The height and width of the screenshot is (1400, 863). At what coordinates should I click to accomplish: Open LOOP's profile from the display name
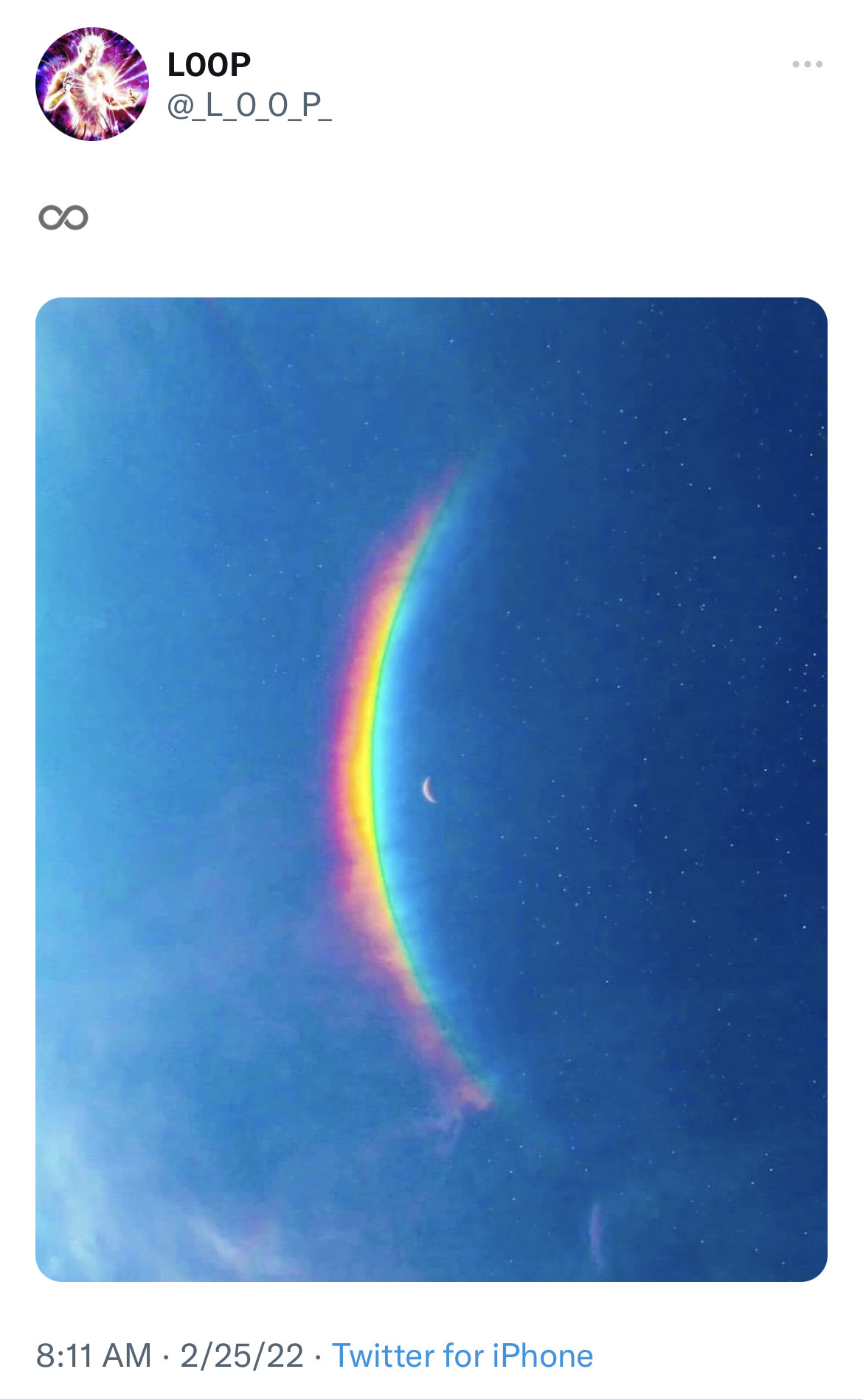(209, 65)
